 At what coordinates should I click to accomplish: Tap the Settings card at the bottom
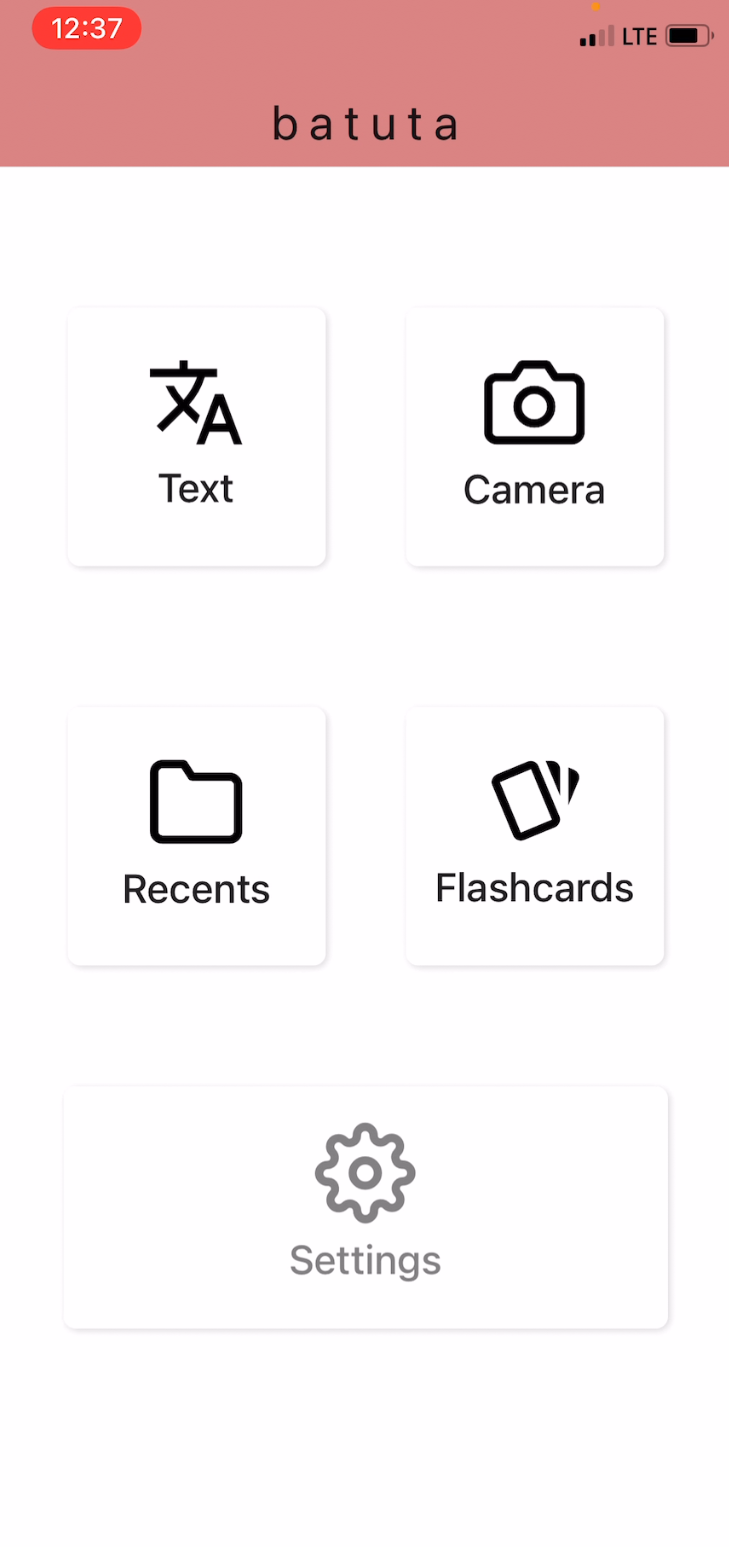(365, 1207)
